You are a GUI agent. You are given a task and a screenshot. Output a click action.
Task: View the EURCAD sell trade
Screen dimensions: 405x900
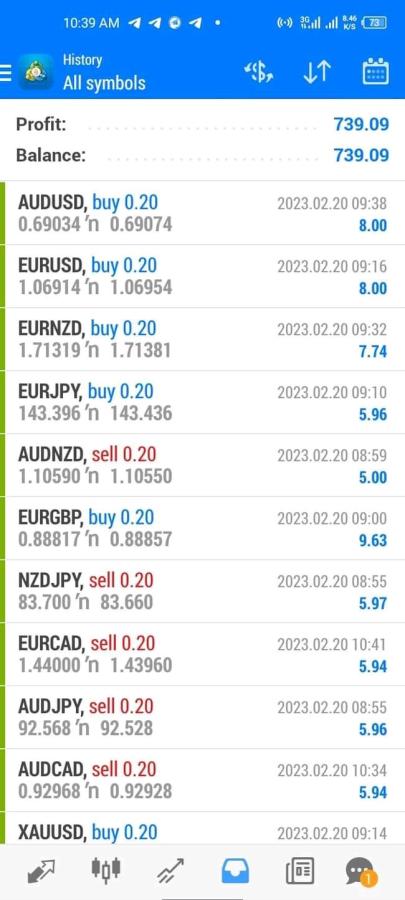(202, 655)
